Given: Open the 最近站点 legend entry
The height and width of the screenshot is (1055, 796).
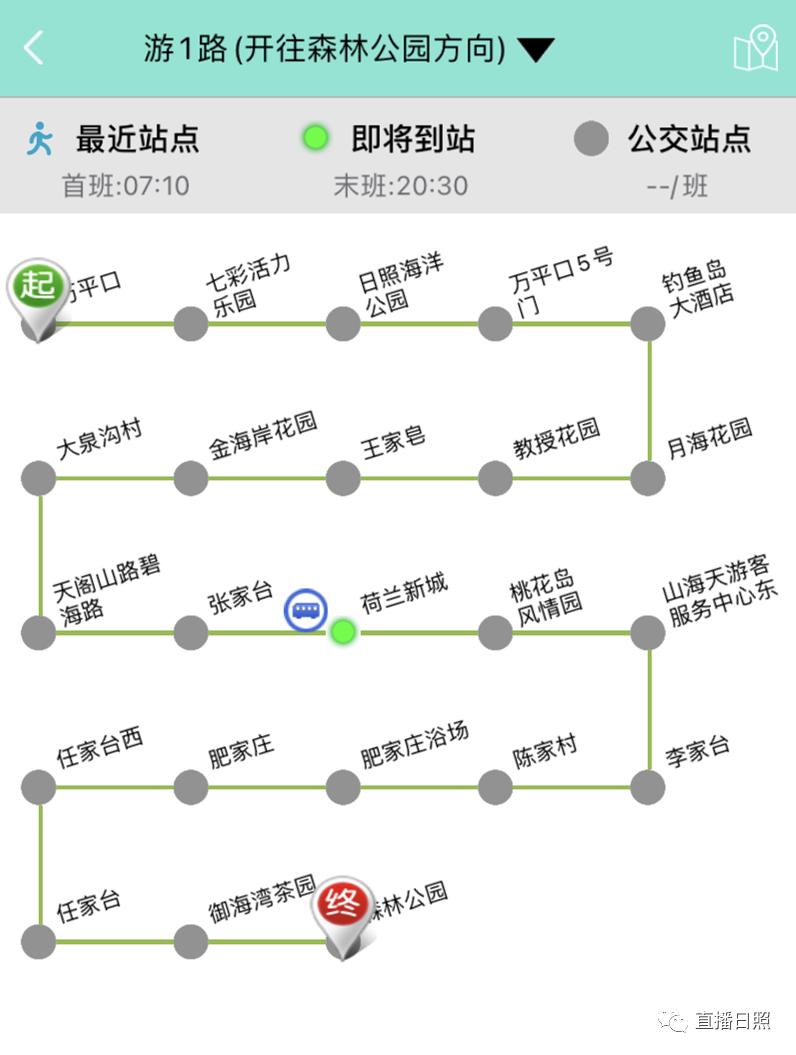Looking at the screenshot, I should pyautogui.click(x=135, y=139).
